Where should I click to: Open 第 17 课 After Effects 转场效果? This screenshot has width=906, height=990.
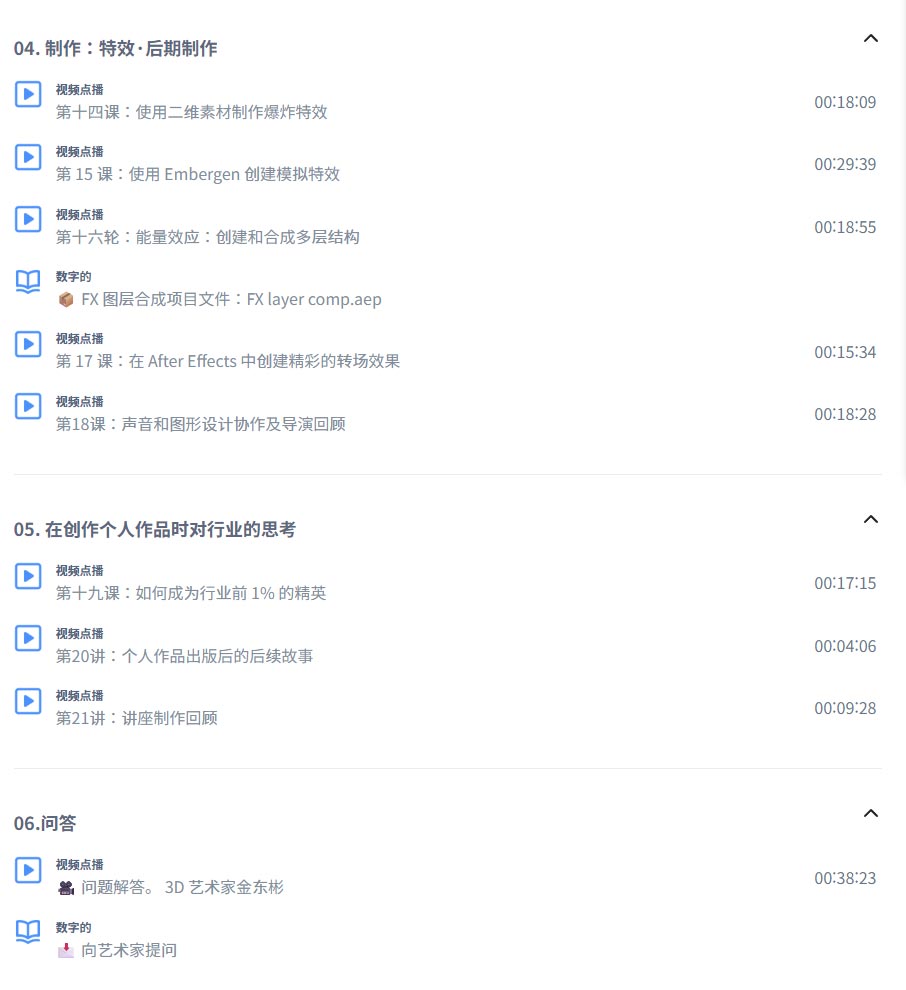pos(228,361)
